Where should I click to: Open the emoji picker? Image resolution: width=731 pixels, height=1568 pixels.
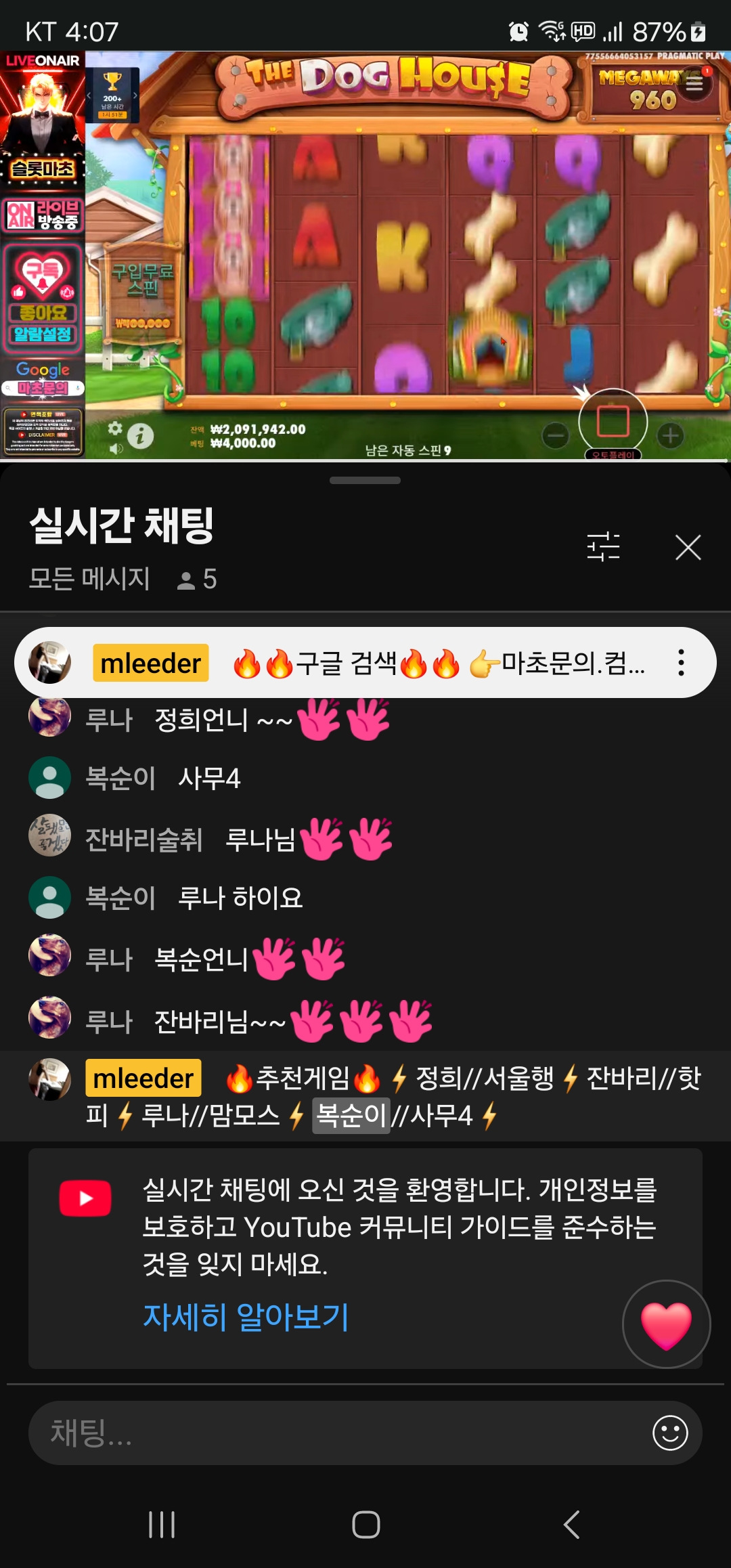(670, 1433)
